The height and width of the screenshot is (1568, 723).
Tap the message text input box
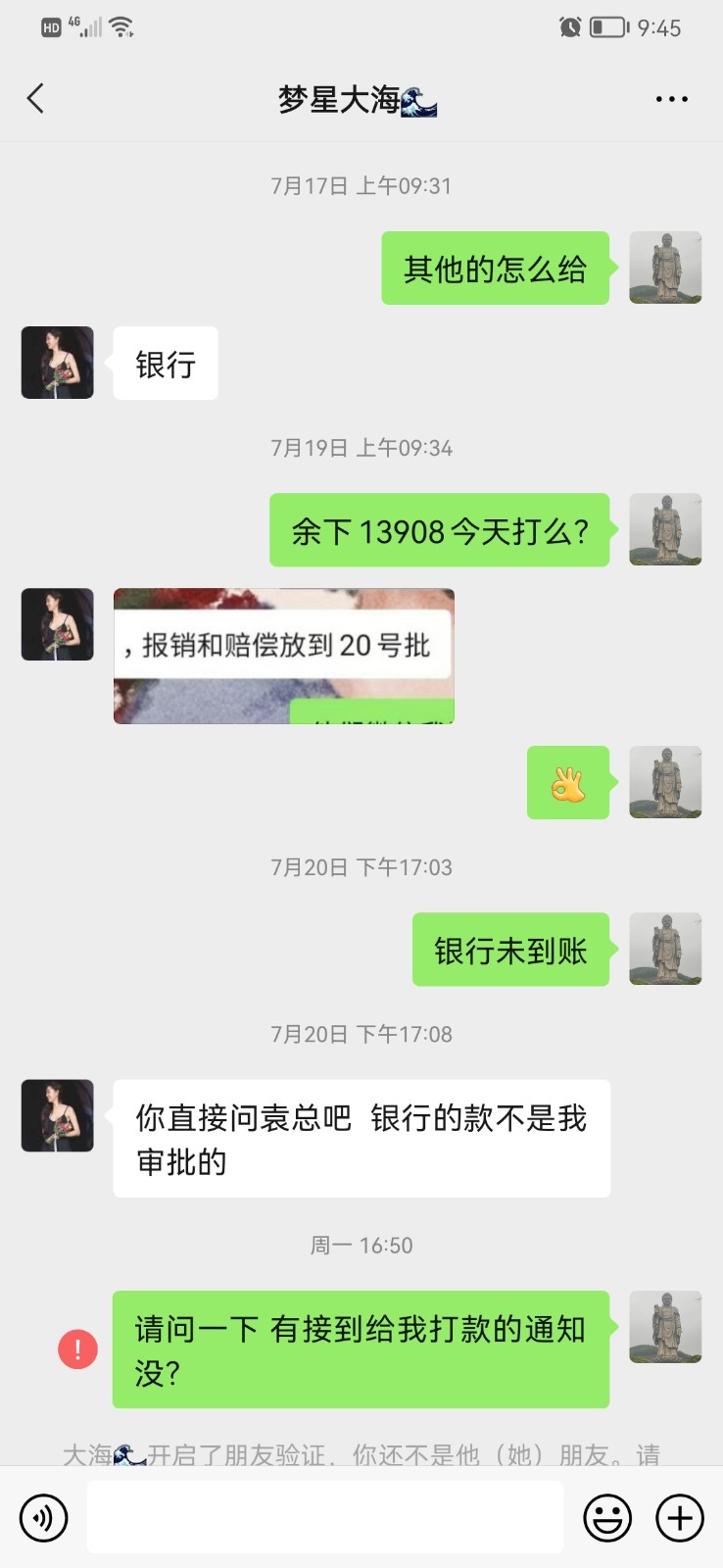[x=325, y=1517]
